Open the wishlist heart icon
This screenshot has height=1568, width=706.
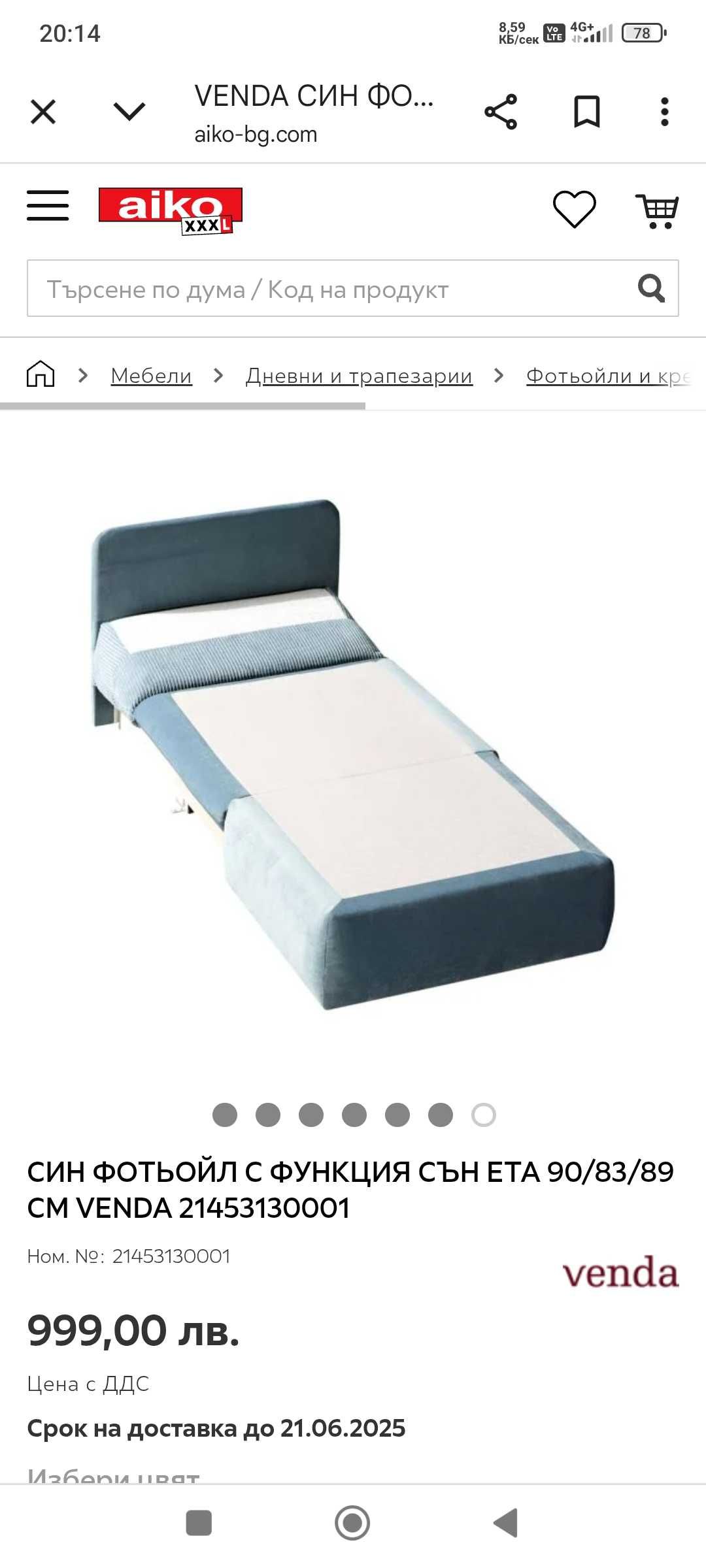pos(575,209)
